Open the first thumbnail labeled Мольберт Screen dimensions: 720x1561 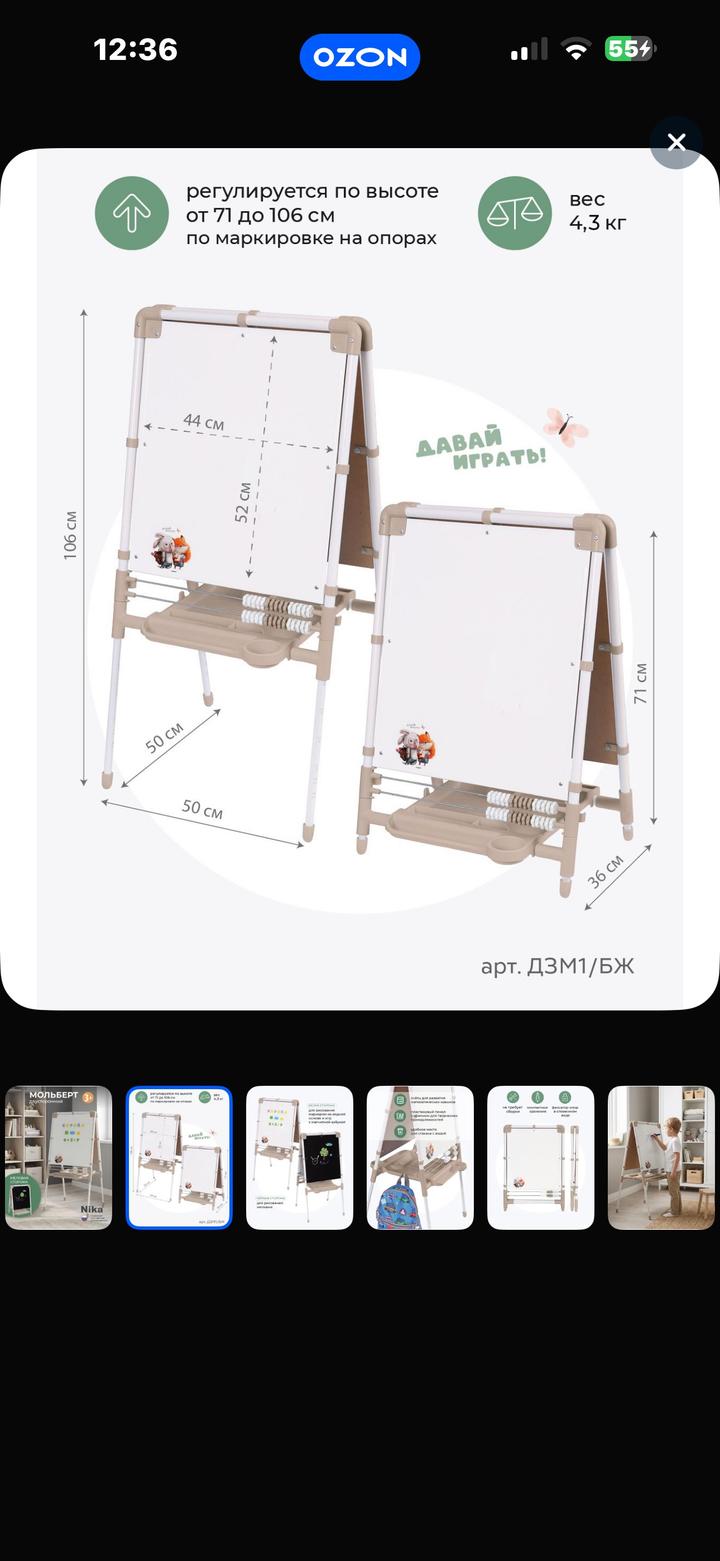59,1157
